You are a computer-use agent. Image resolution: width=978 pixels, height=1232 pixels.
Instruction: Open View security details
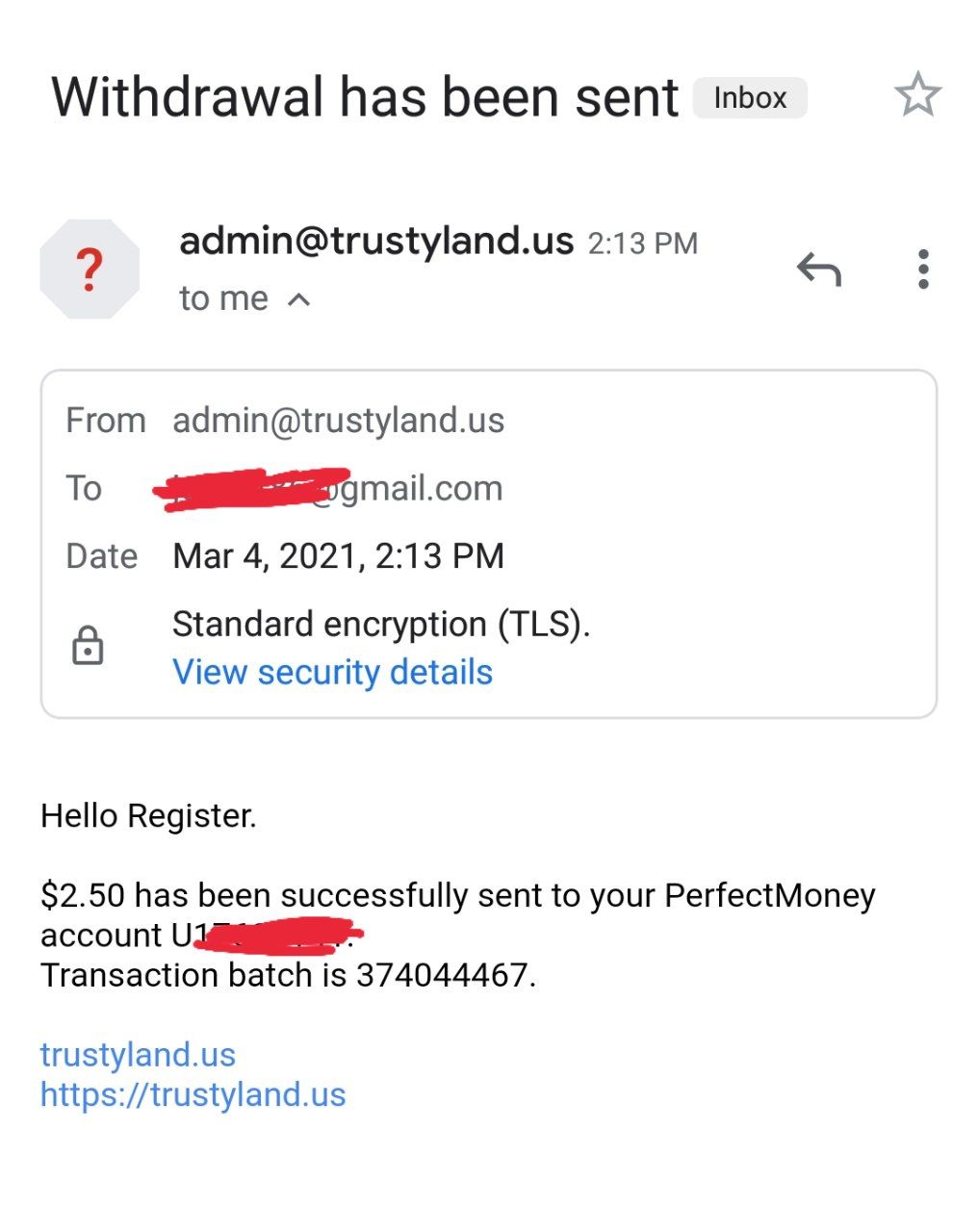[x=332, y=672]
